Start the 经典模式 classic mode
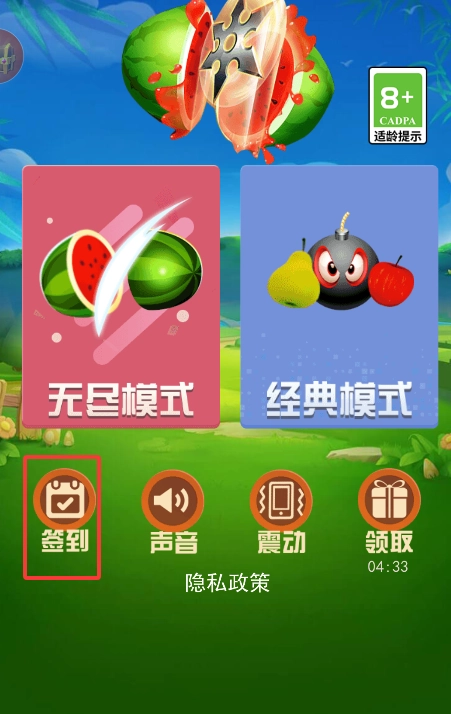Viewport: 451px width, 714px height. pos(339,296)
